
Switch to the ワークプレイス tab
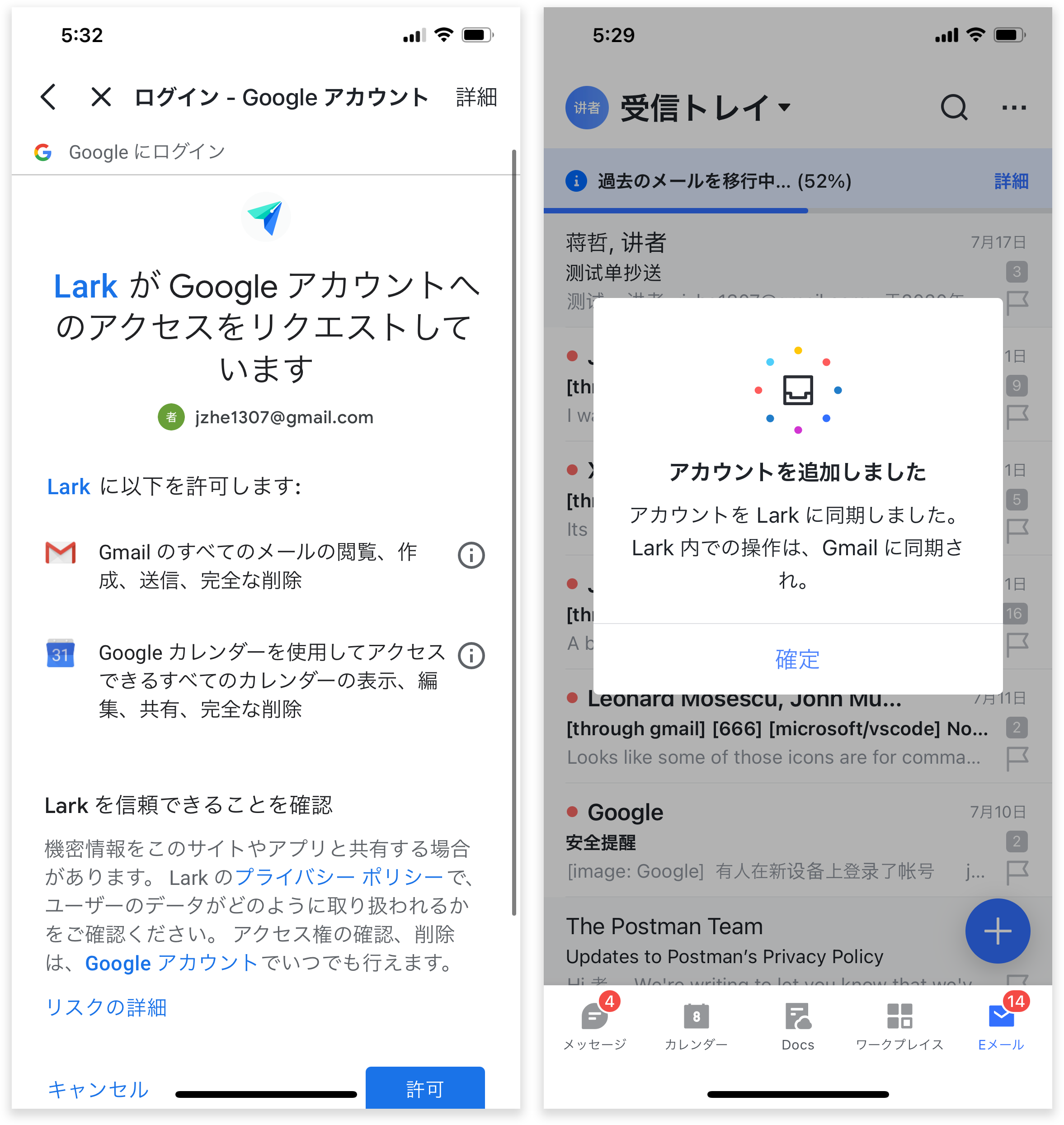899,1026
